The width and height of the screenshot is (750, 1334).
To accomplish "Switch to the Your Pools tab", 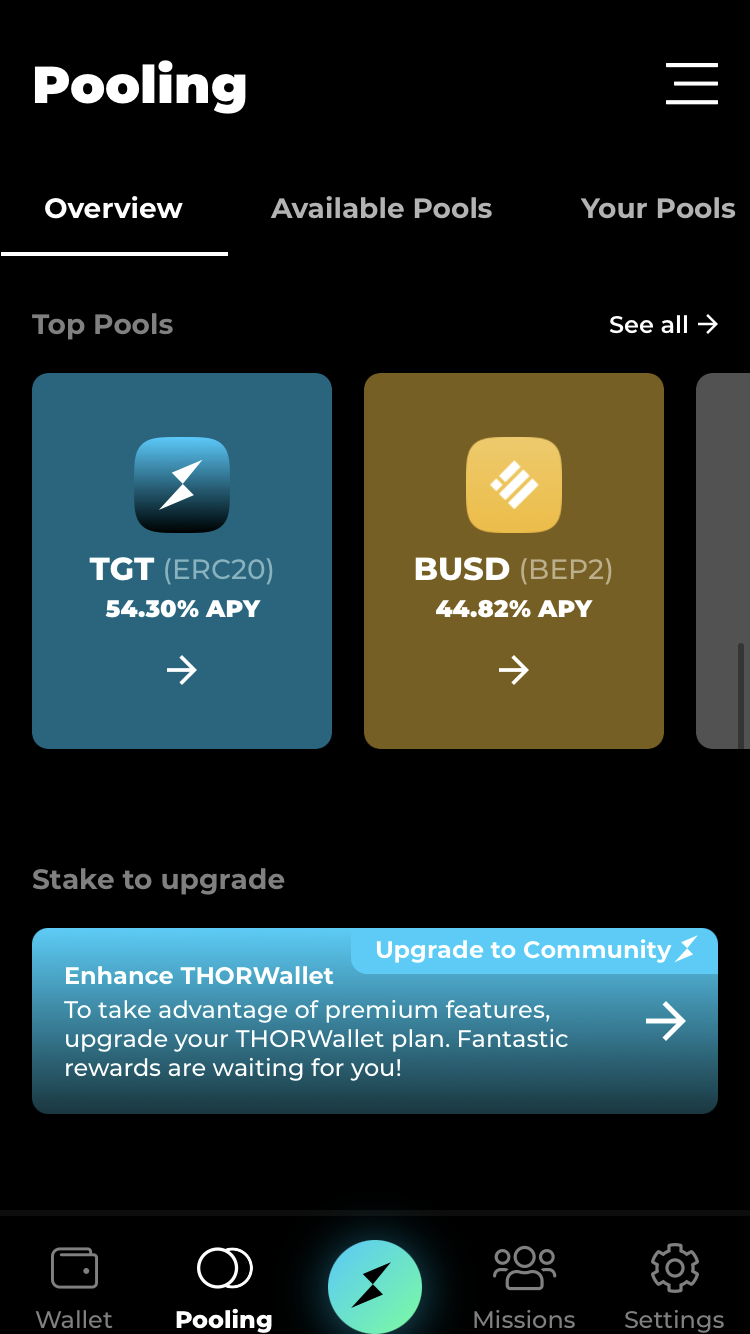I will click(x=657, y=208).
